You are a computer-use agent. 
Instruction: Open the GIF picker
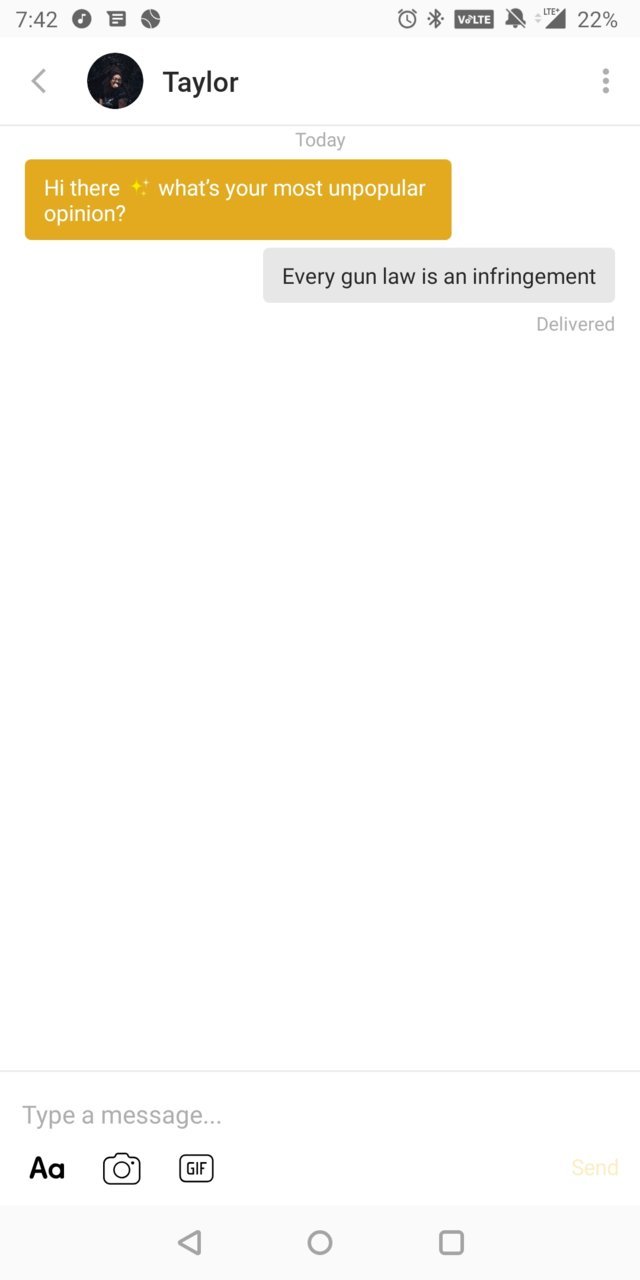[196, 1168]
